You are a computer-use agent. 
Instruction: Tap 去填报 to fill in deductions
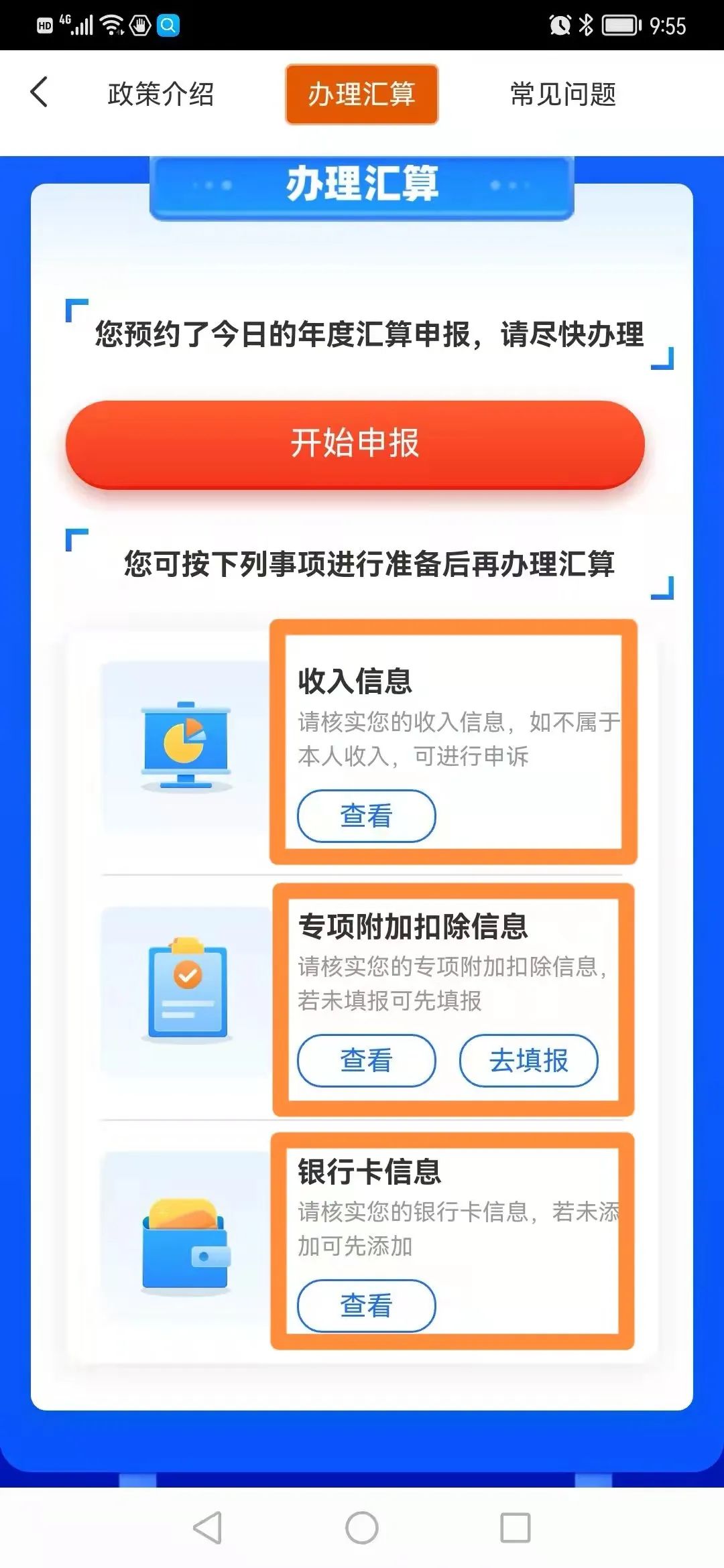[529, 1060]
